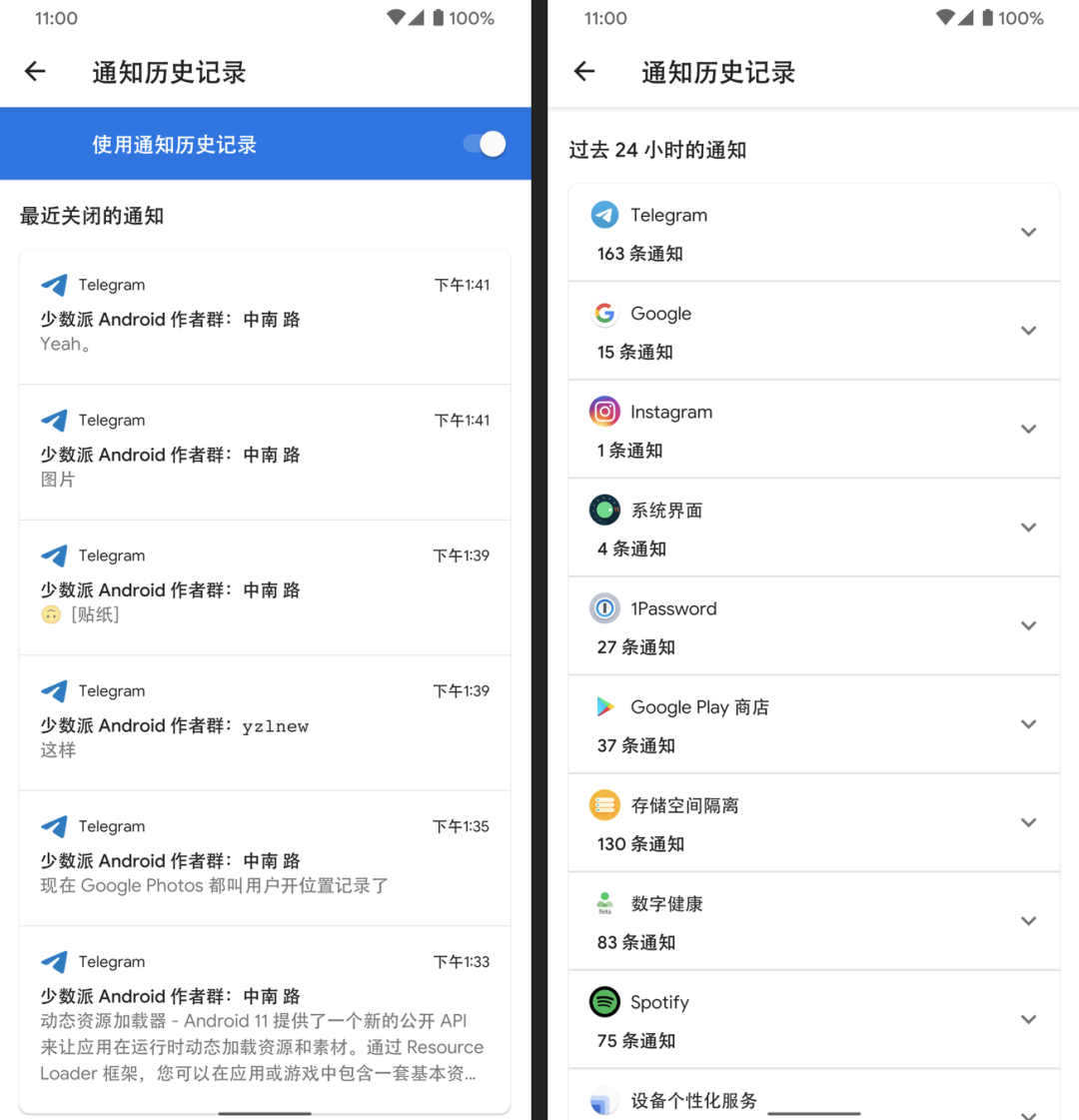This screenshot has height=1120, width=1079.
Task: Expand Spotify's 75 条通知 group
Action: [x=1028, y=1020]
